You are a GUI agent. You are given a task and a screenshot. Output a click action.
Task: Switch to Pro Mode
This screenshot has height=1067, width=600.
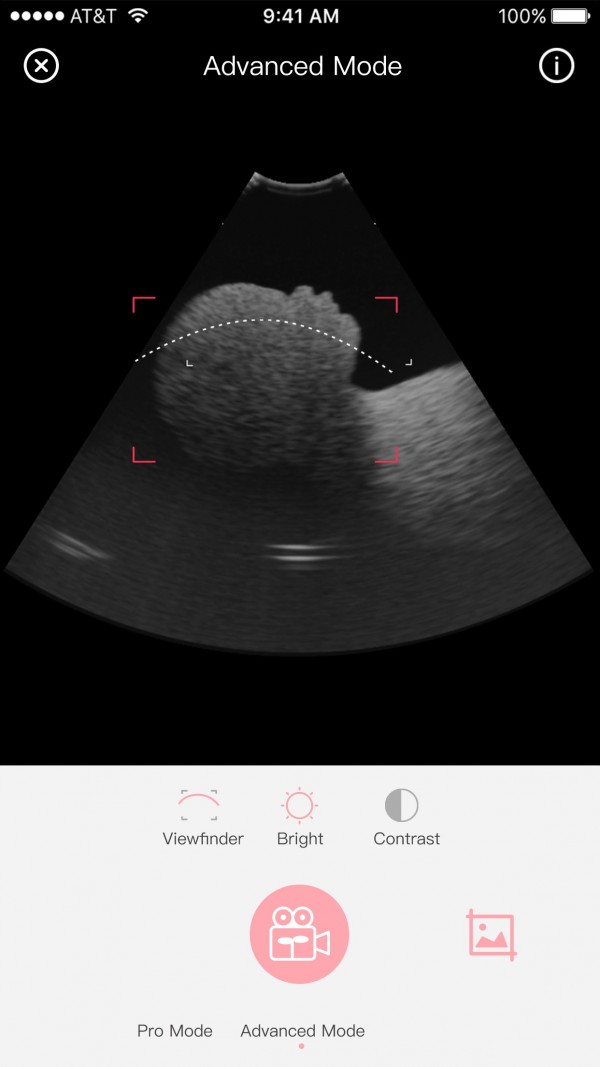click(x=175, y=1030)
